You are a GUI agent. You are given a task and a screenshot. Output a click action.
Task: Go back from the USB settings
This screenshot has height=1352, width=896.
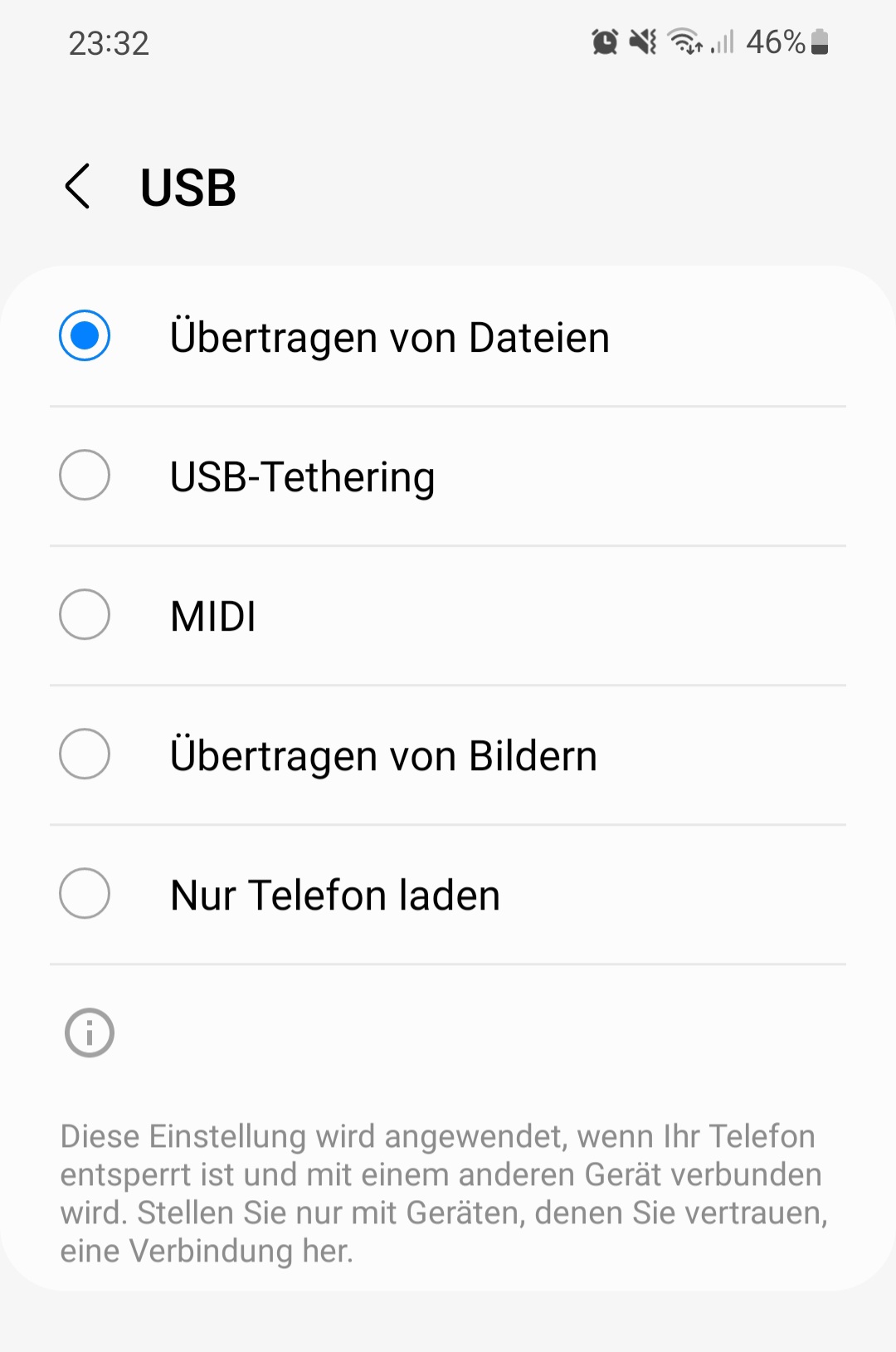point(77,186)
